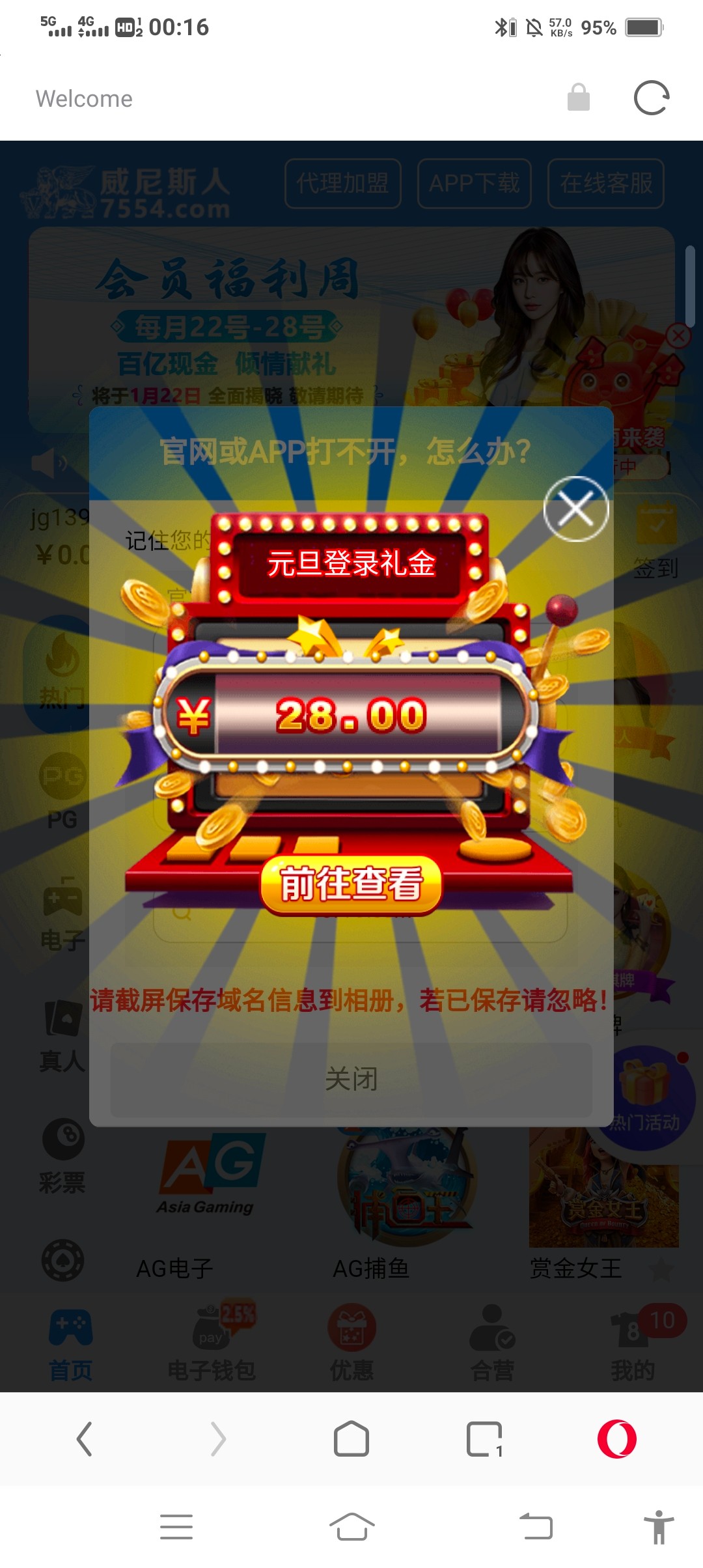Open the 代理加盟 button
Screen dimensions: 703x1568
(343, 184)
